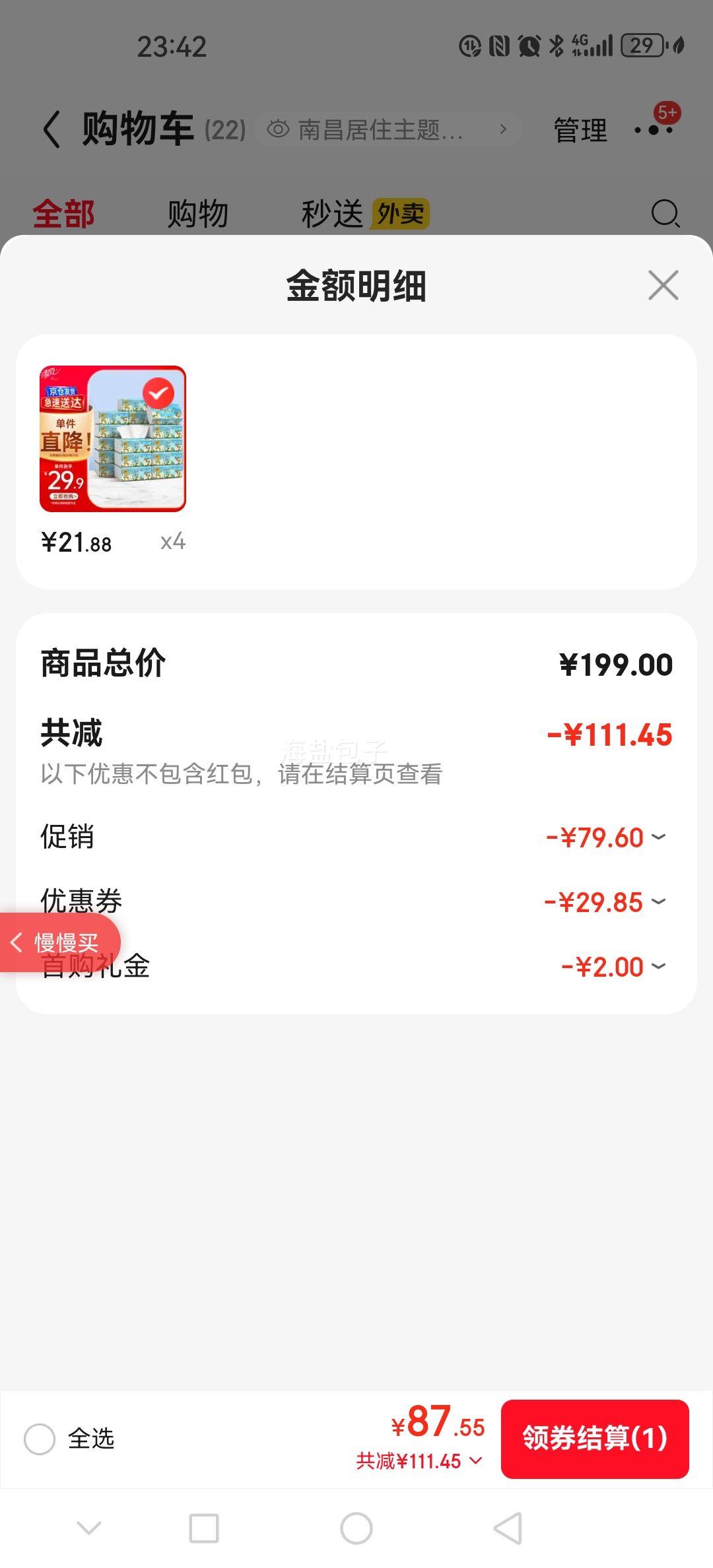Tap the battery 29 percent indicator

644,45
